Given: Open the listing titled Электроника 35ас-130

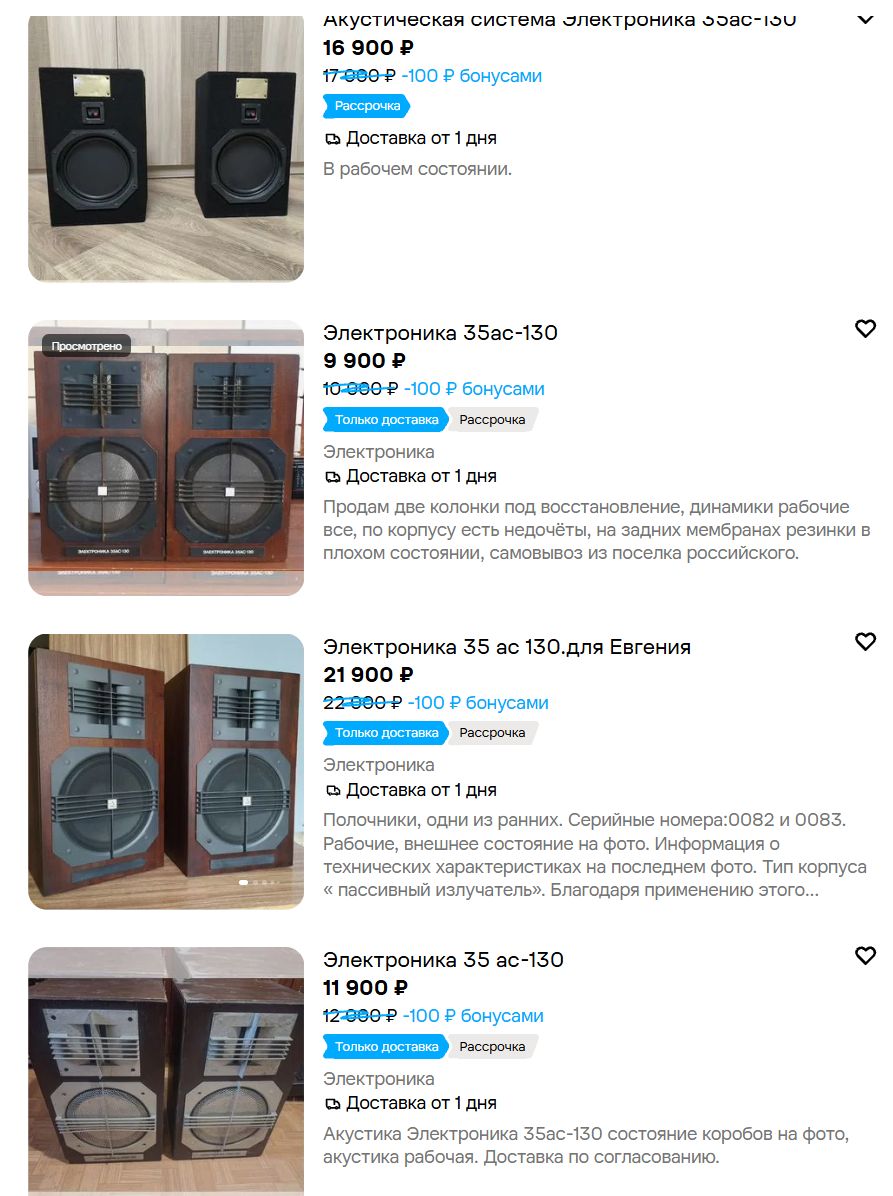Looking at the screenshot, I should click(440, 333).
